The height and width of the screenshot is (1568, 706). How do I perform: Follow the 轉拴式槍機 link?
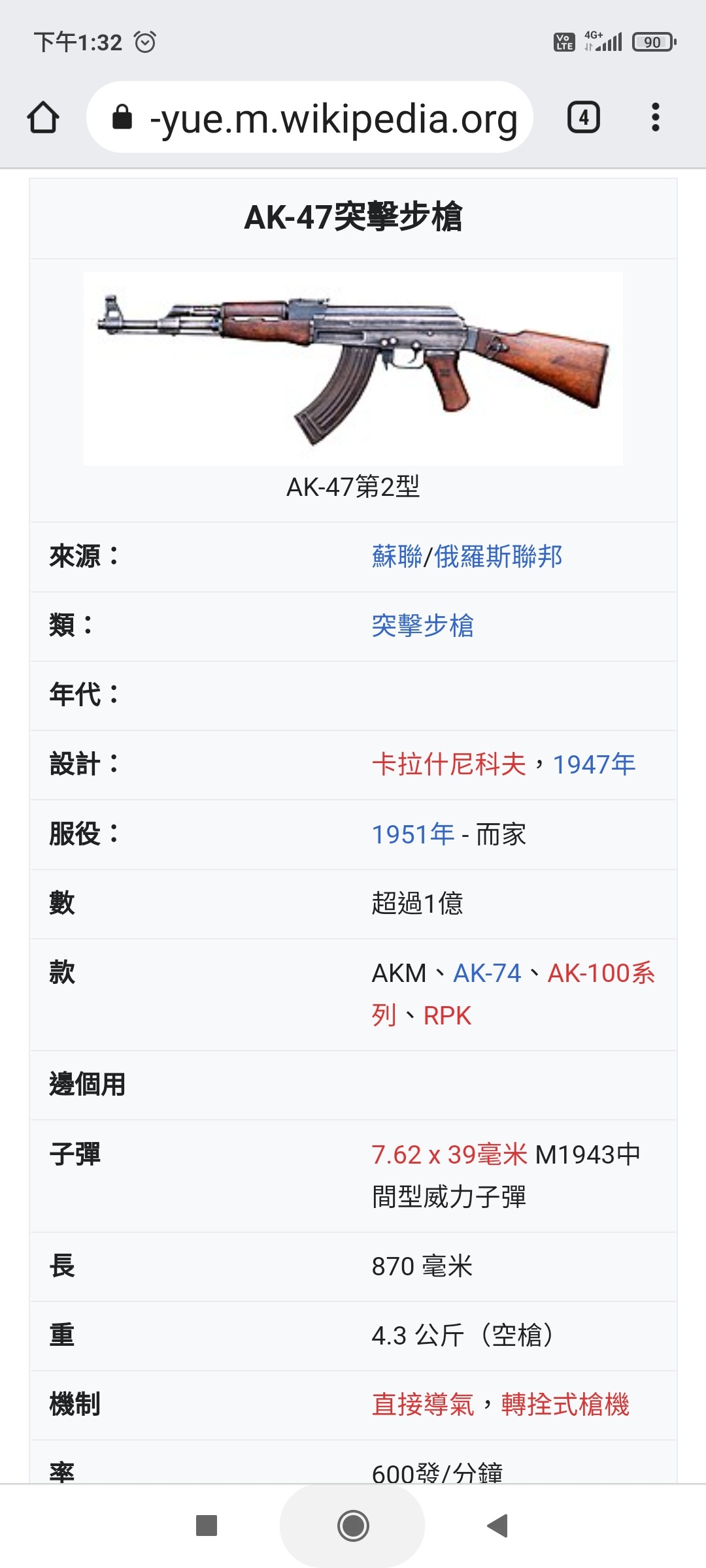(565, 1405)
